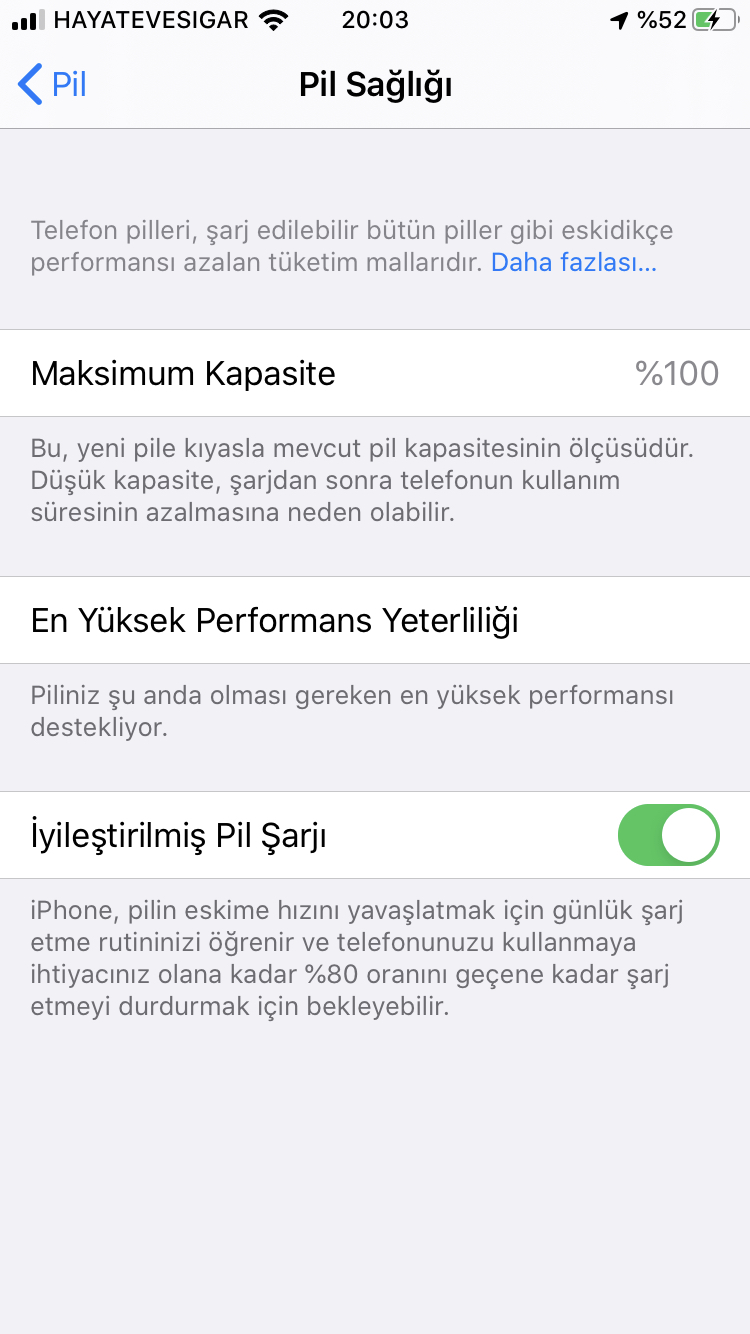Turn off İyileştirilmiş Pil Şarjı switch
Screen dimensions: 750x1334
click(x=669, y=835)
